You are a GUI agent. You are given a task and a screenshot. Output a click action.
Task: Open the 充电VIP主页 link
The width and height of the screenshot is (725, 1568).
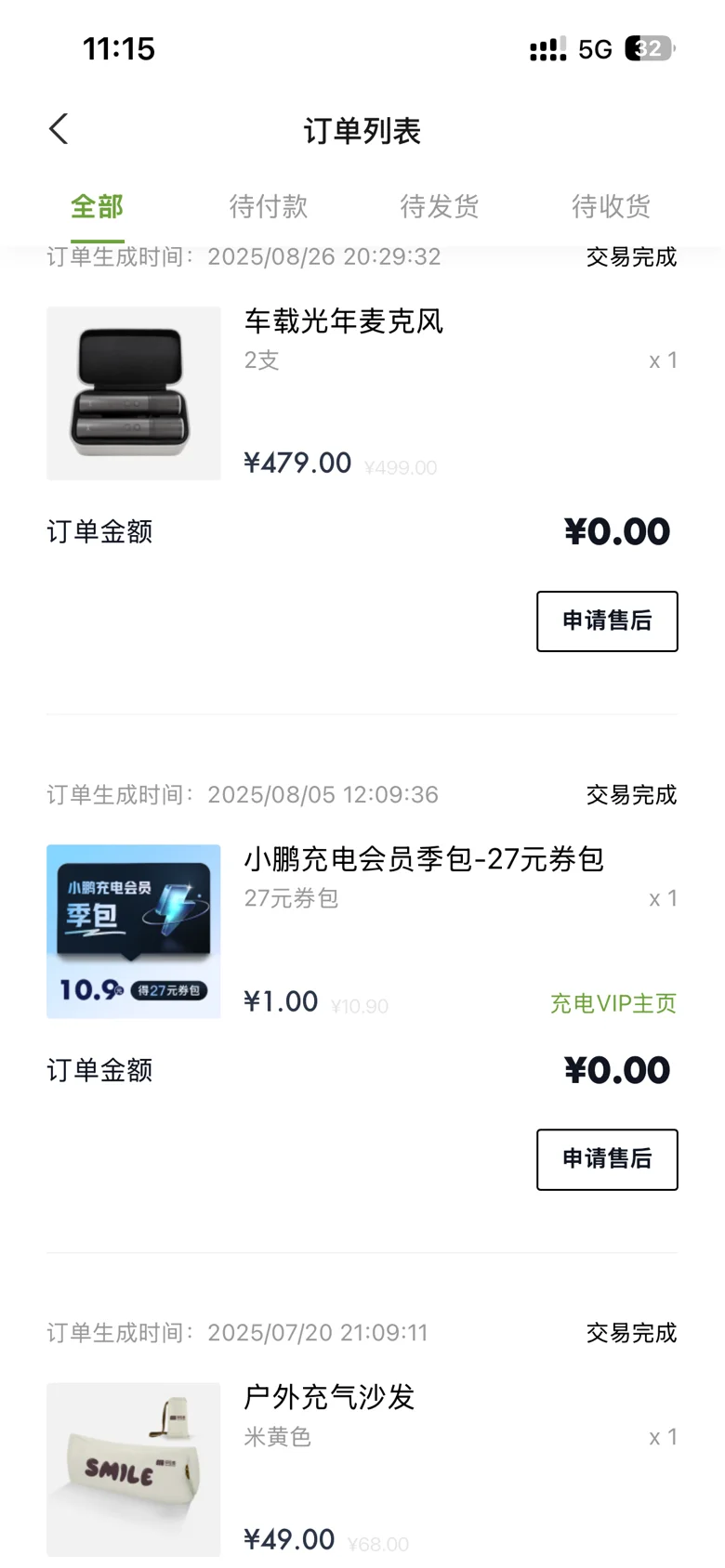point(613,1003)
